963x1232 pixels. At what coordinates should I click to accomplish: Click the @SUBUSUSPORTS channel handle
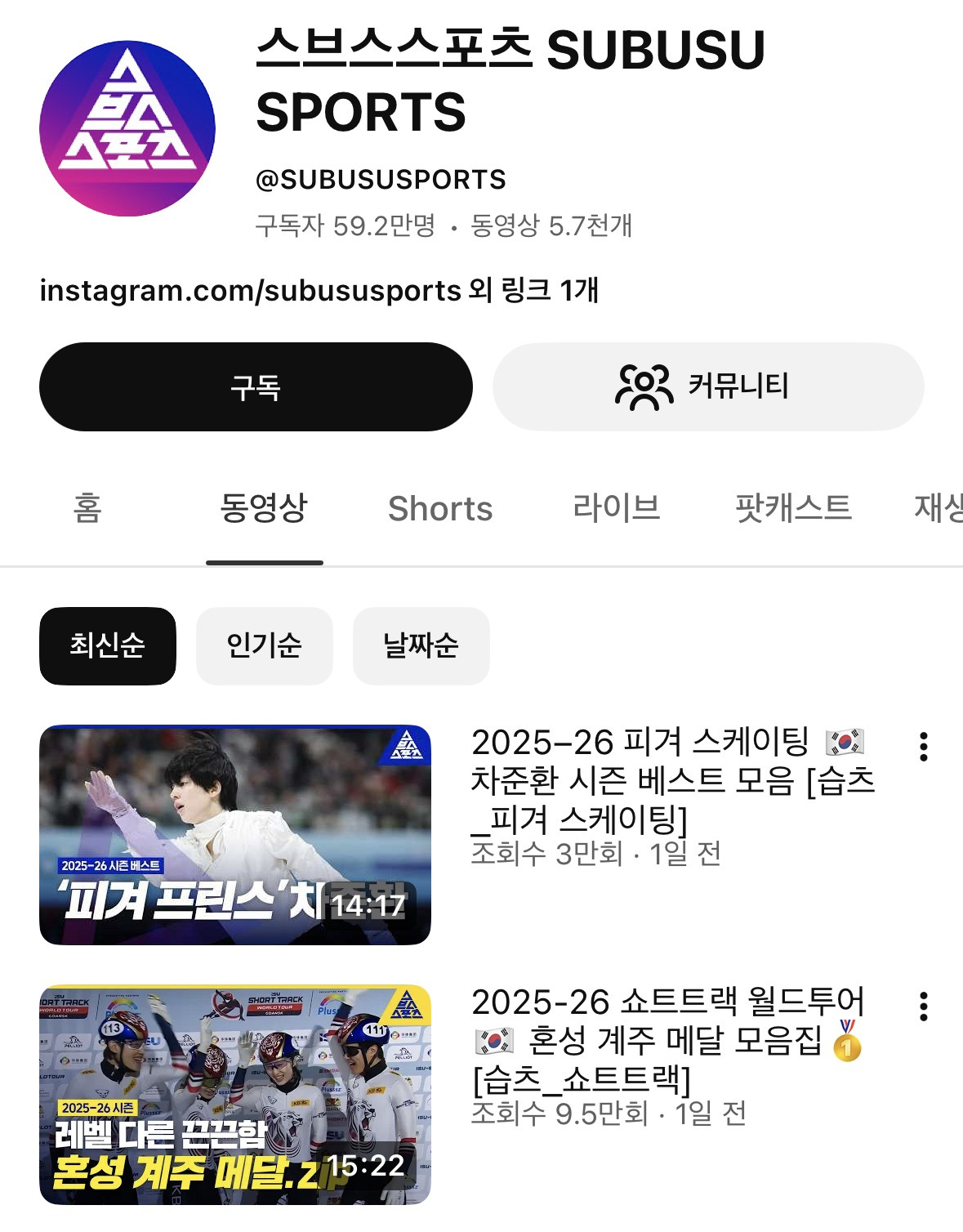(377, 176)
